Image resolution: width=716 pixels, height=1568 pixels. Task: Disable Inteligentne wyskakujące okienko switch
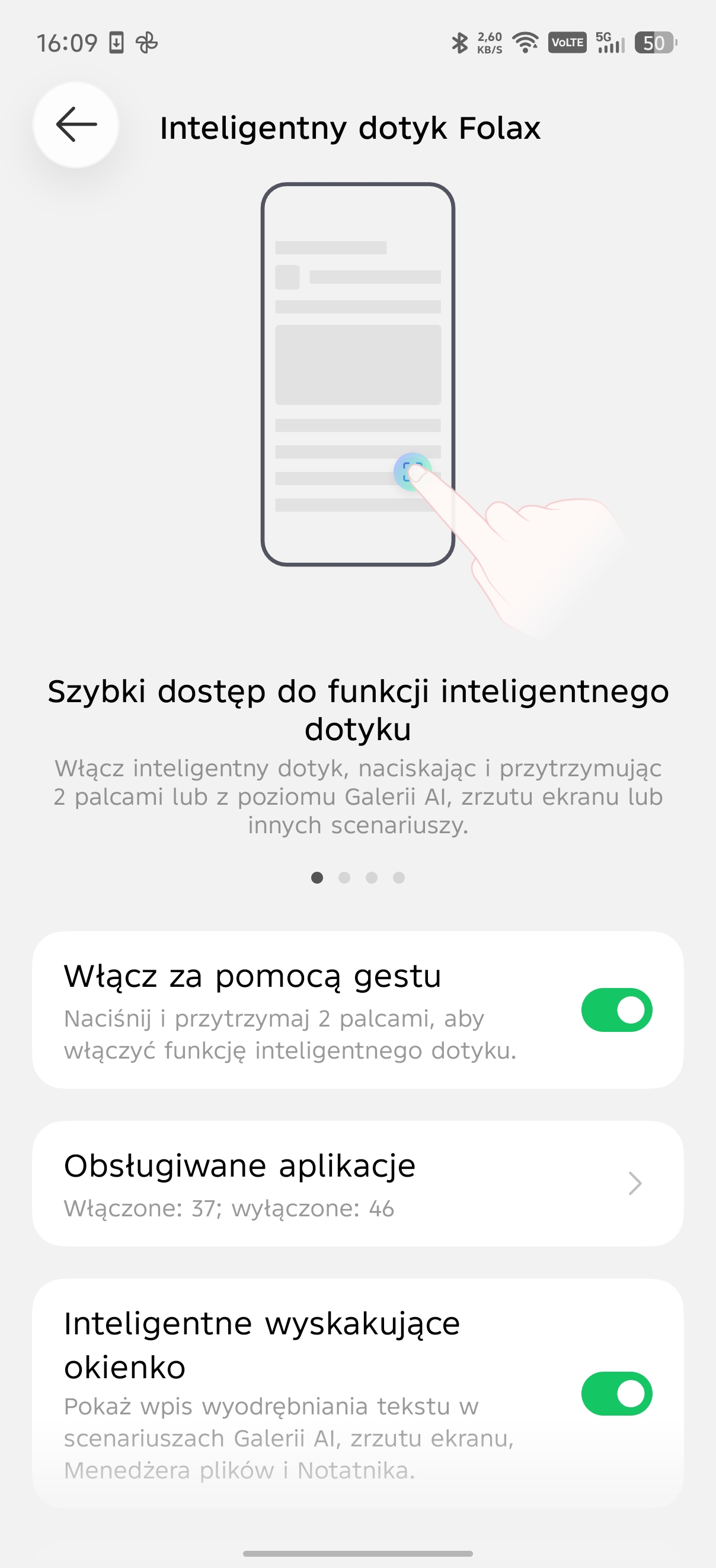point(616,1393)
